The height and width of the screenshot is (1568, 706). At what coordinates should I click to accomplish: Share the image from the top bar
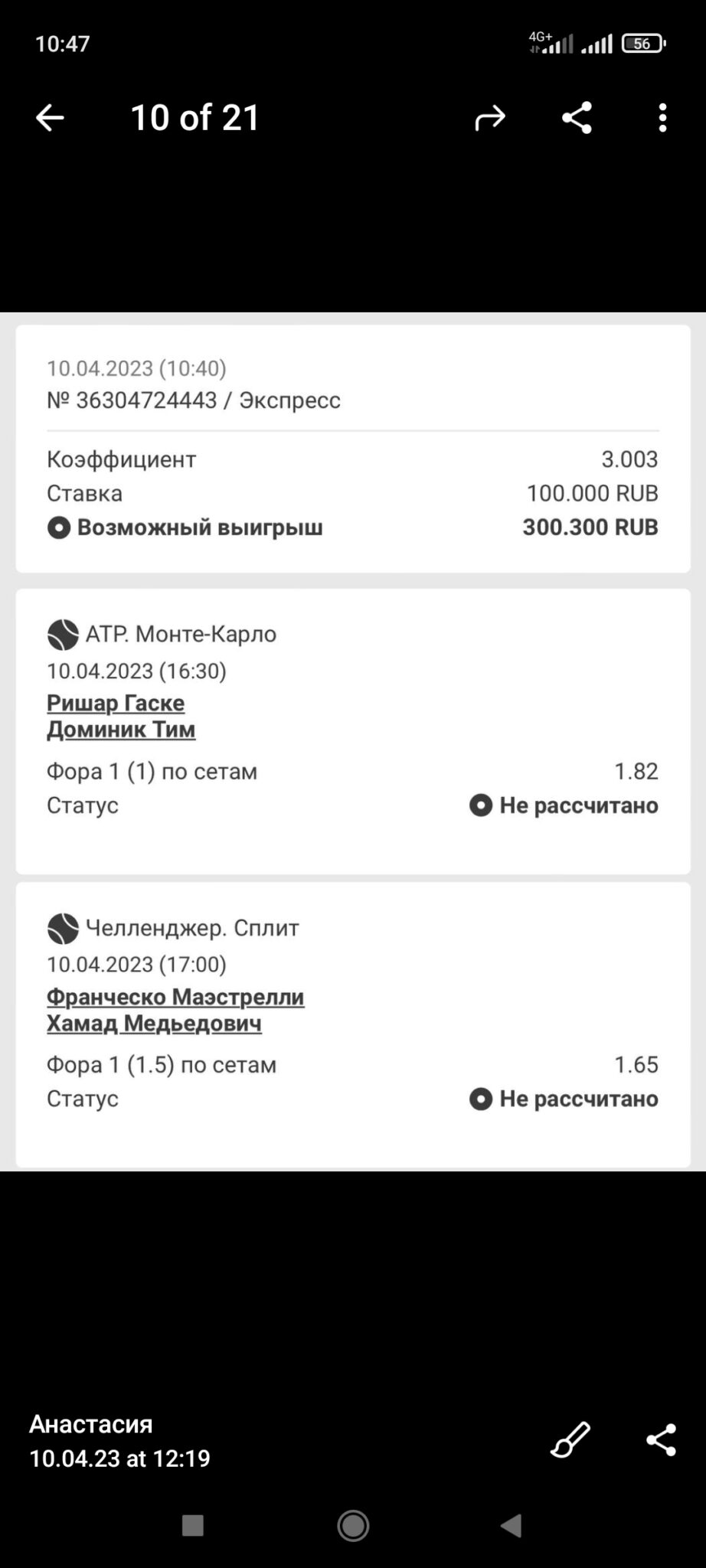click(577, 118)
